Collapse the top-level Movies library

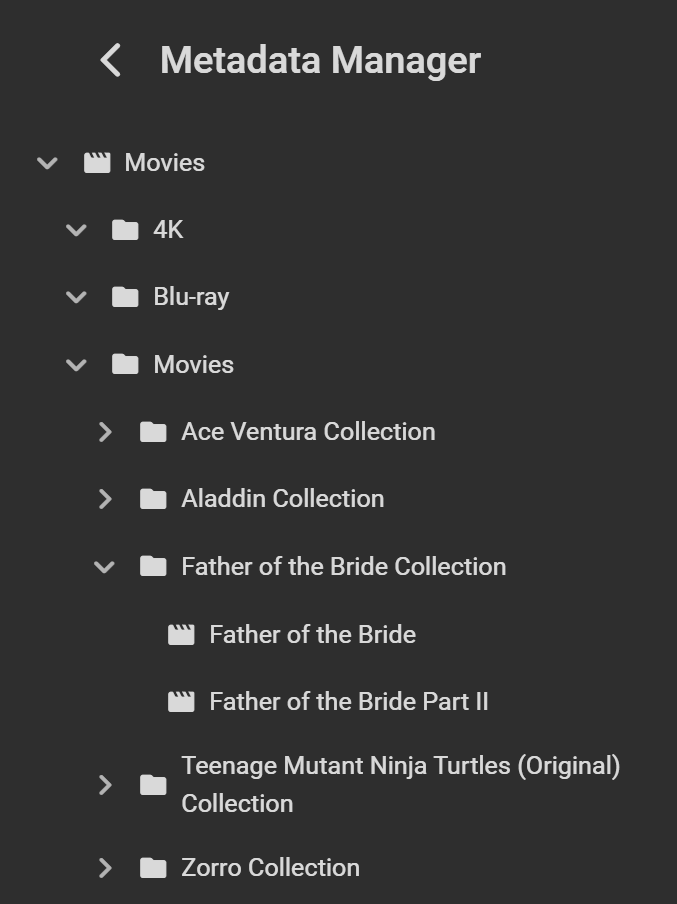tap(47, 163)
